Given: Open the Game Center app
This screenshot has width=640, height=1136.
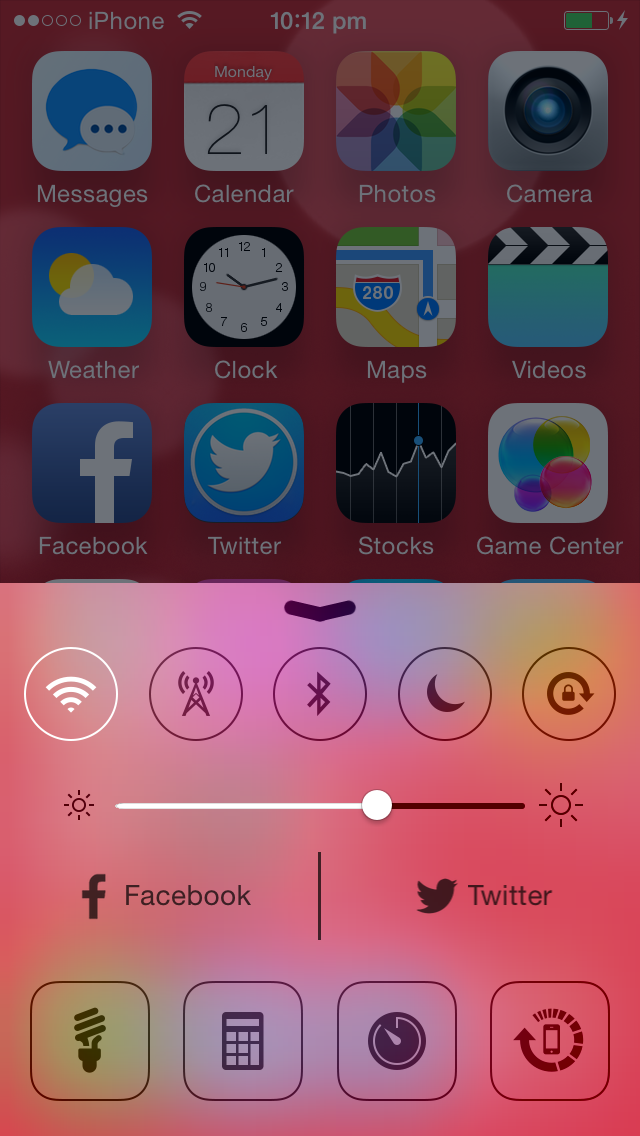Looking at the screenshot, I should pos(548,463).
